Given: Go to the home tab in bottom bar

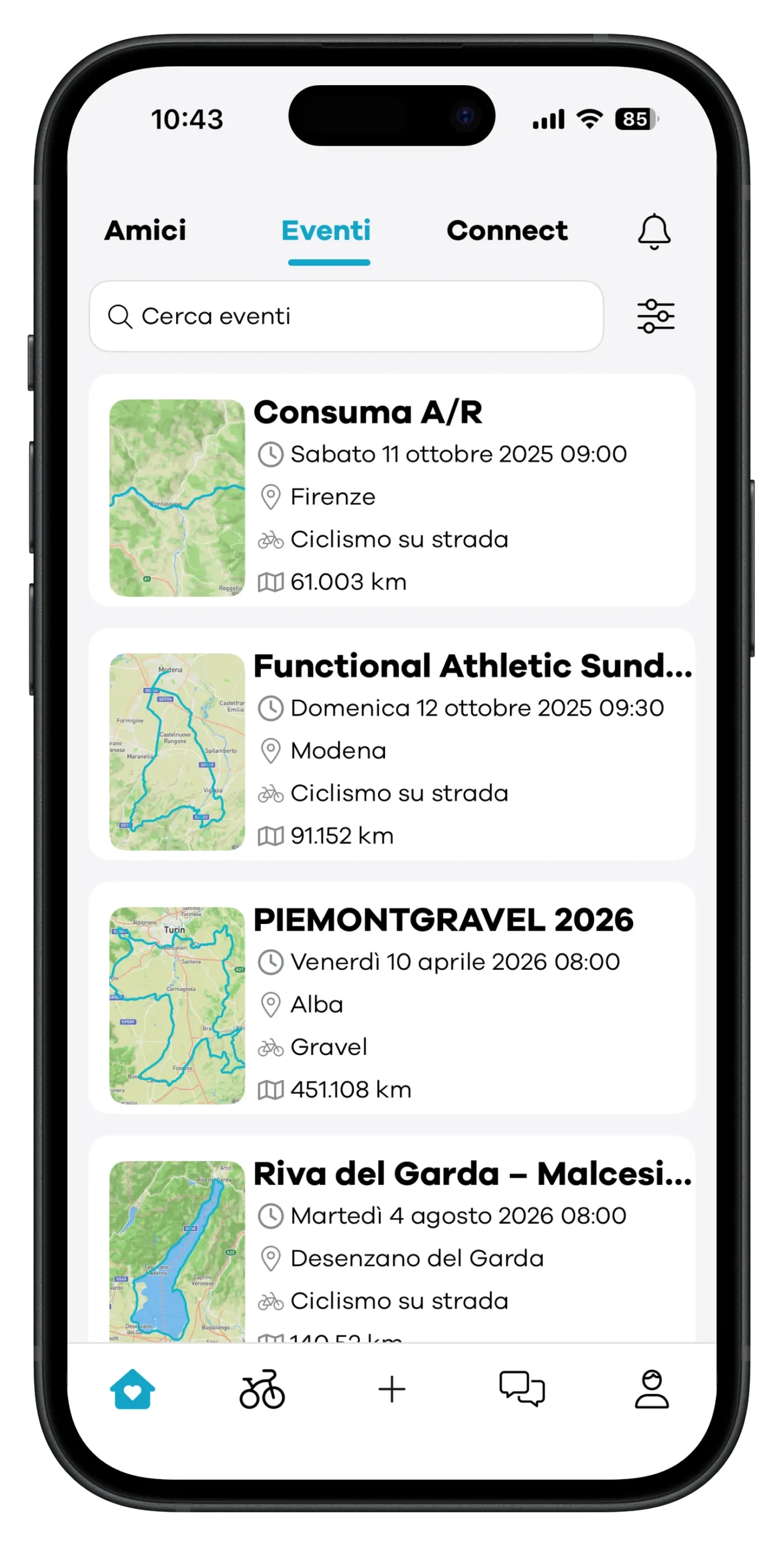Looking at the screenshot, I should [132, 1388].
